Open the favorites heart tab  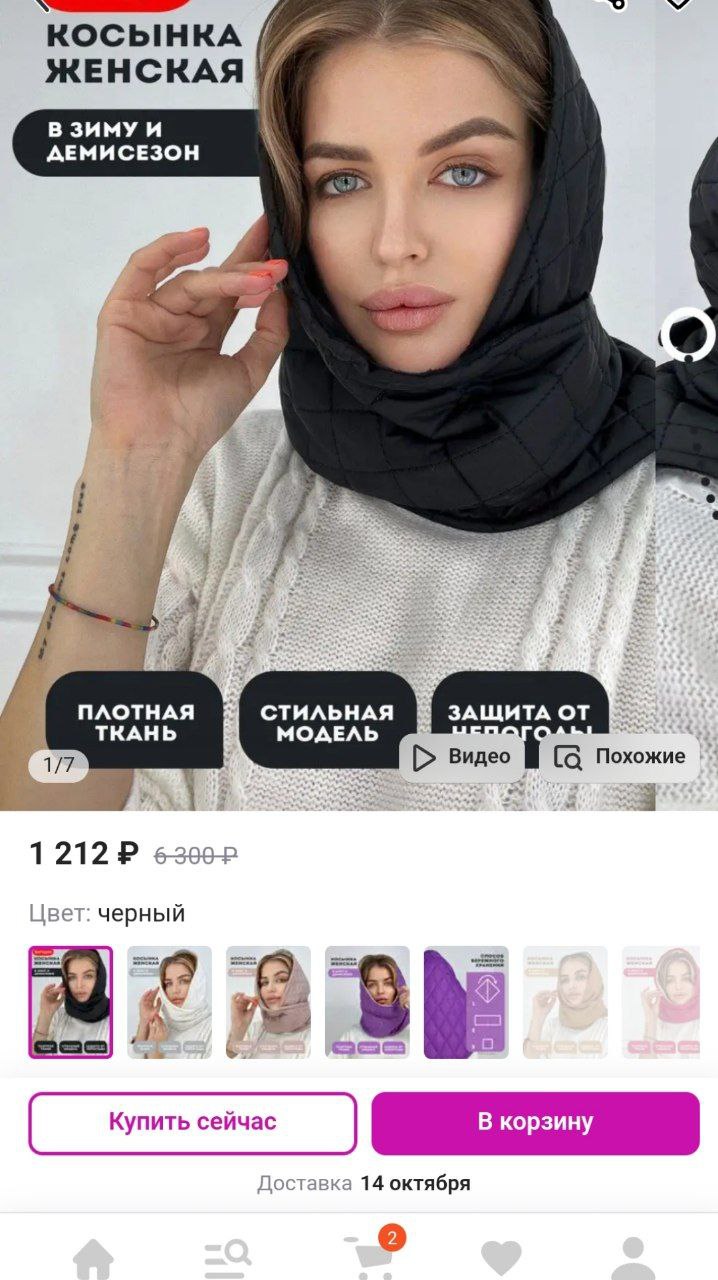501,1258
